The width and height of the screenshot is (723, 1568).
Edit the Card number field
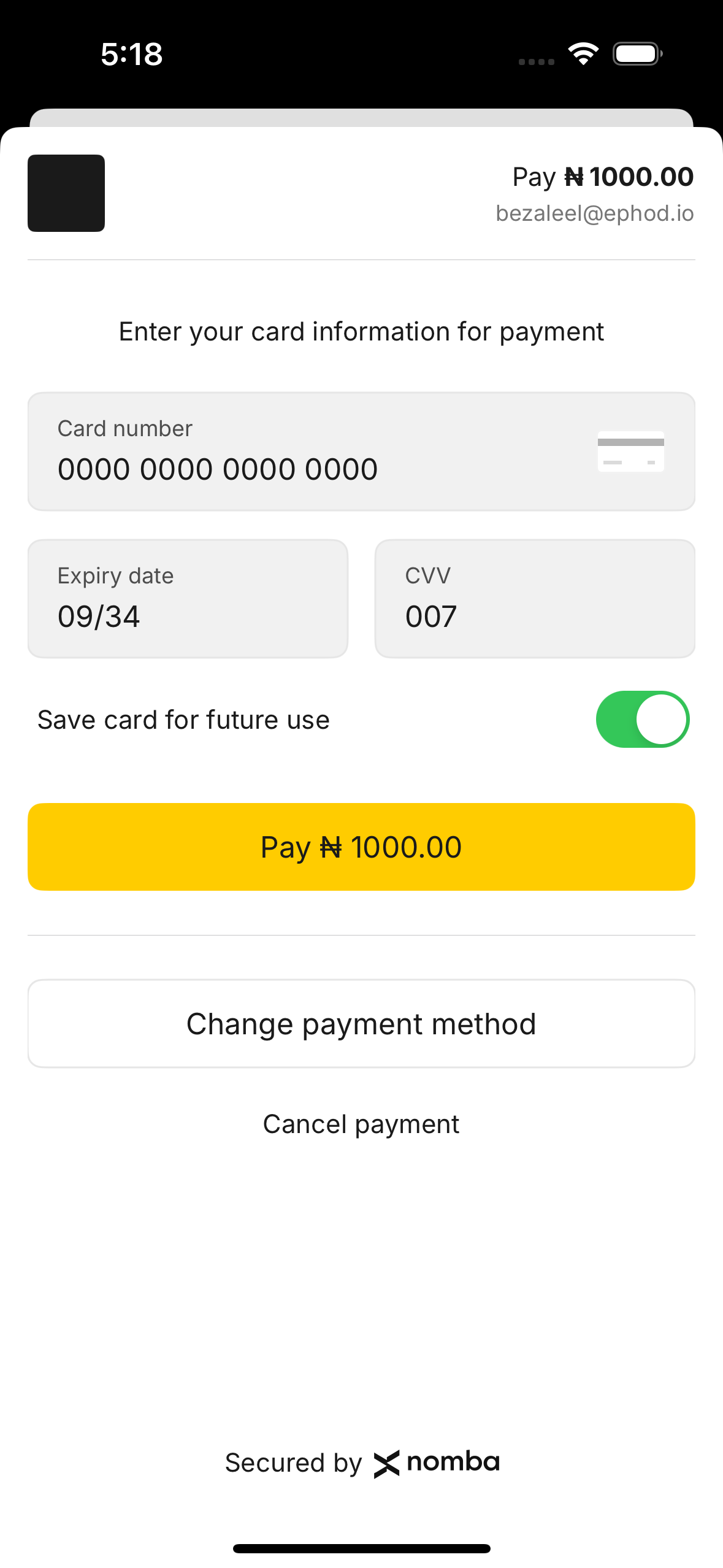coord(361,452)
